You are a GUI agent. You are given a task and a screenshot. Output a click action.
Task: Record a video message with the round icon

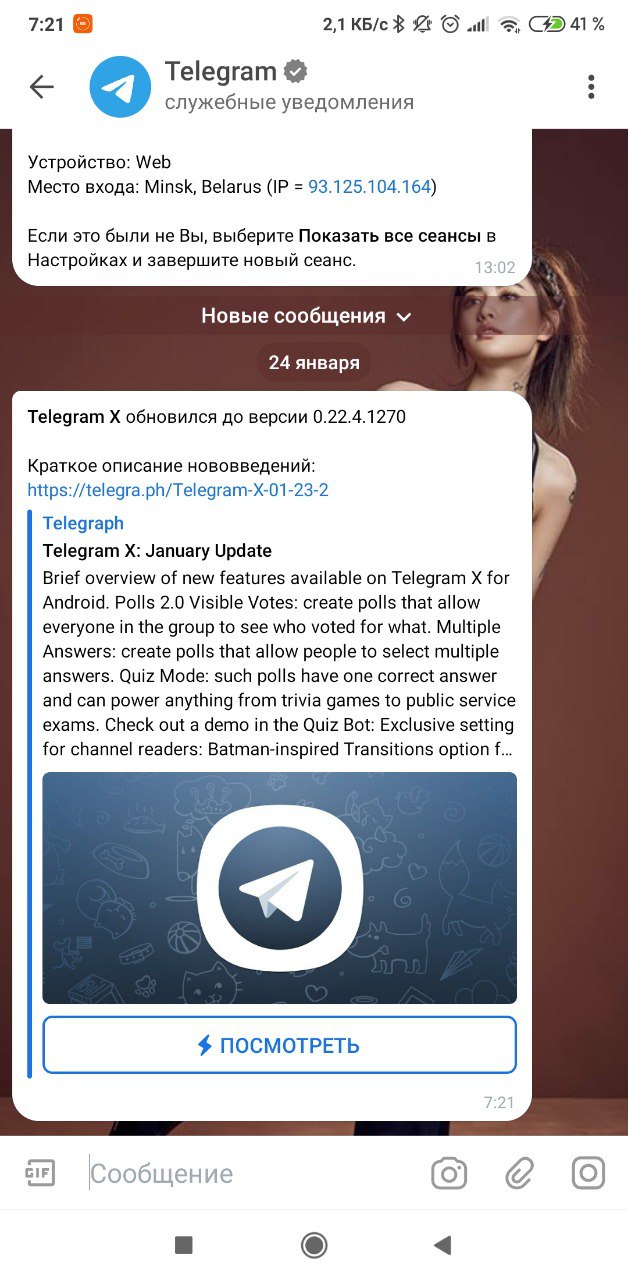(588, 1173)
